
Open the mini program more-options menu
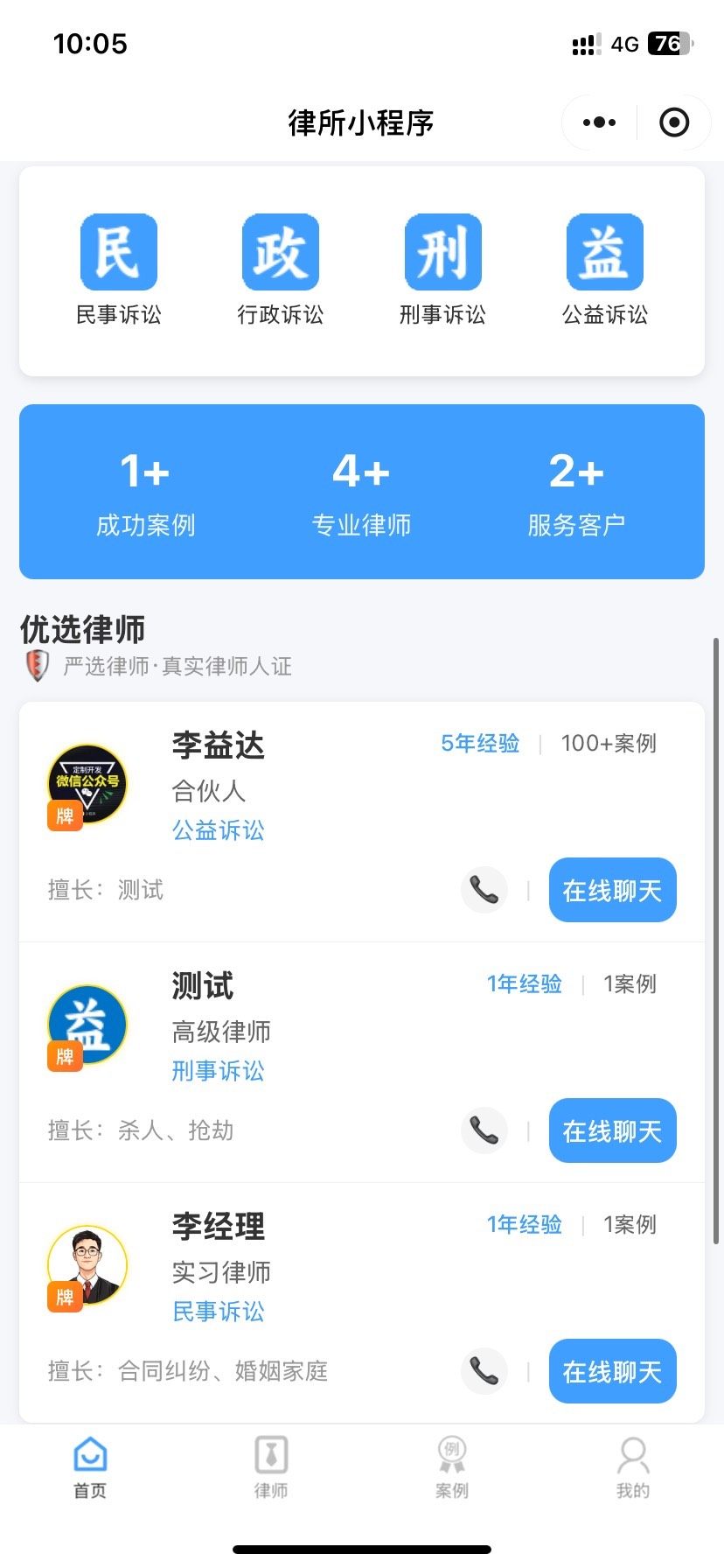tap(599, 122)
